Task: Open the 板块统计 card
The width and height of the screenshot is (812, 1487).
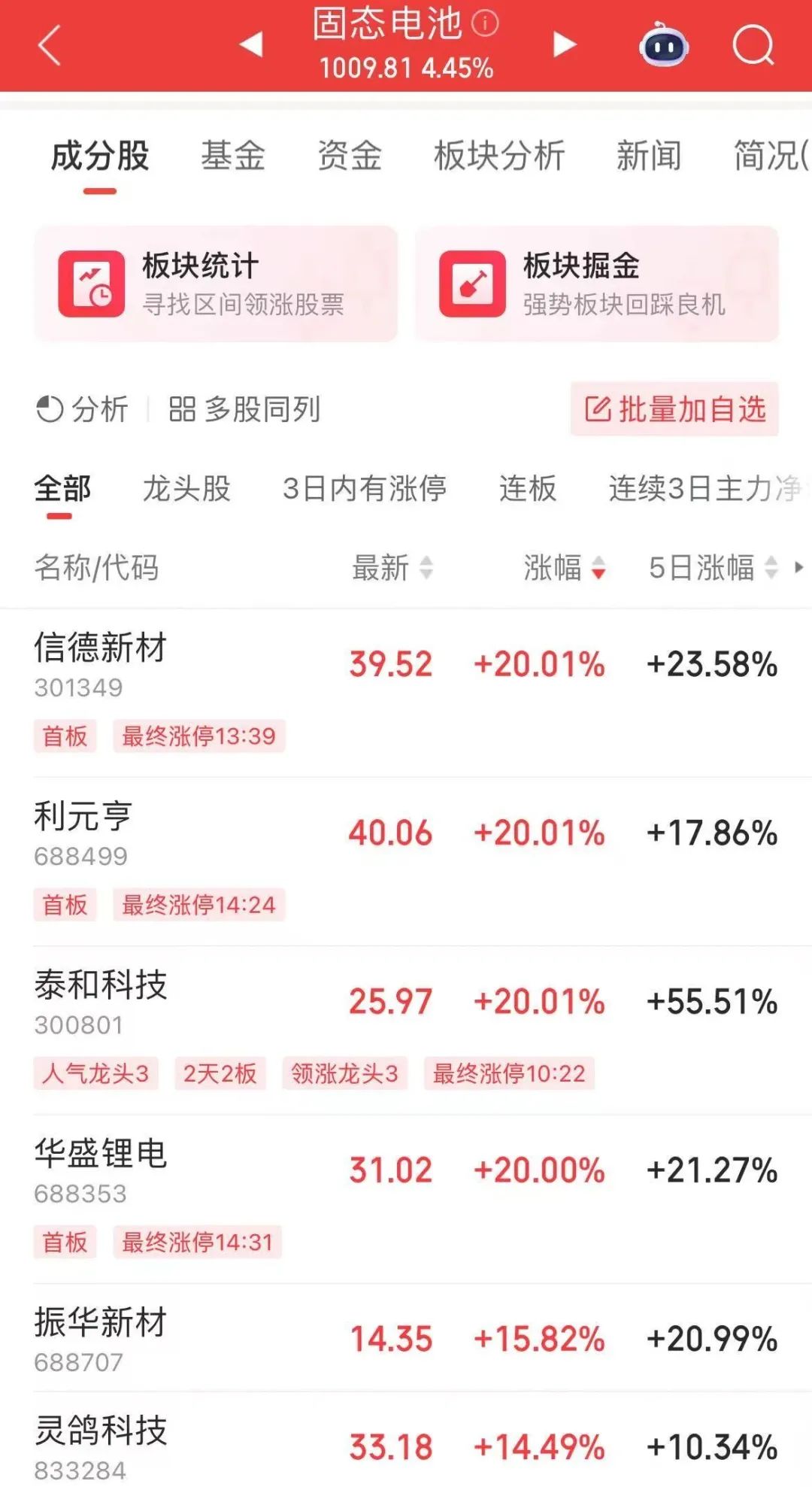Action: (216, 284)
